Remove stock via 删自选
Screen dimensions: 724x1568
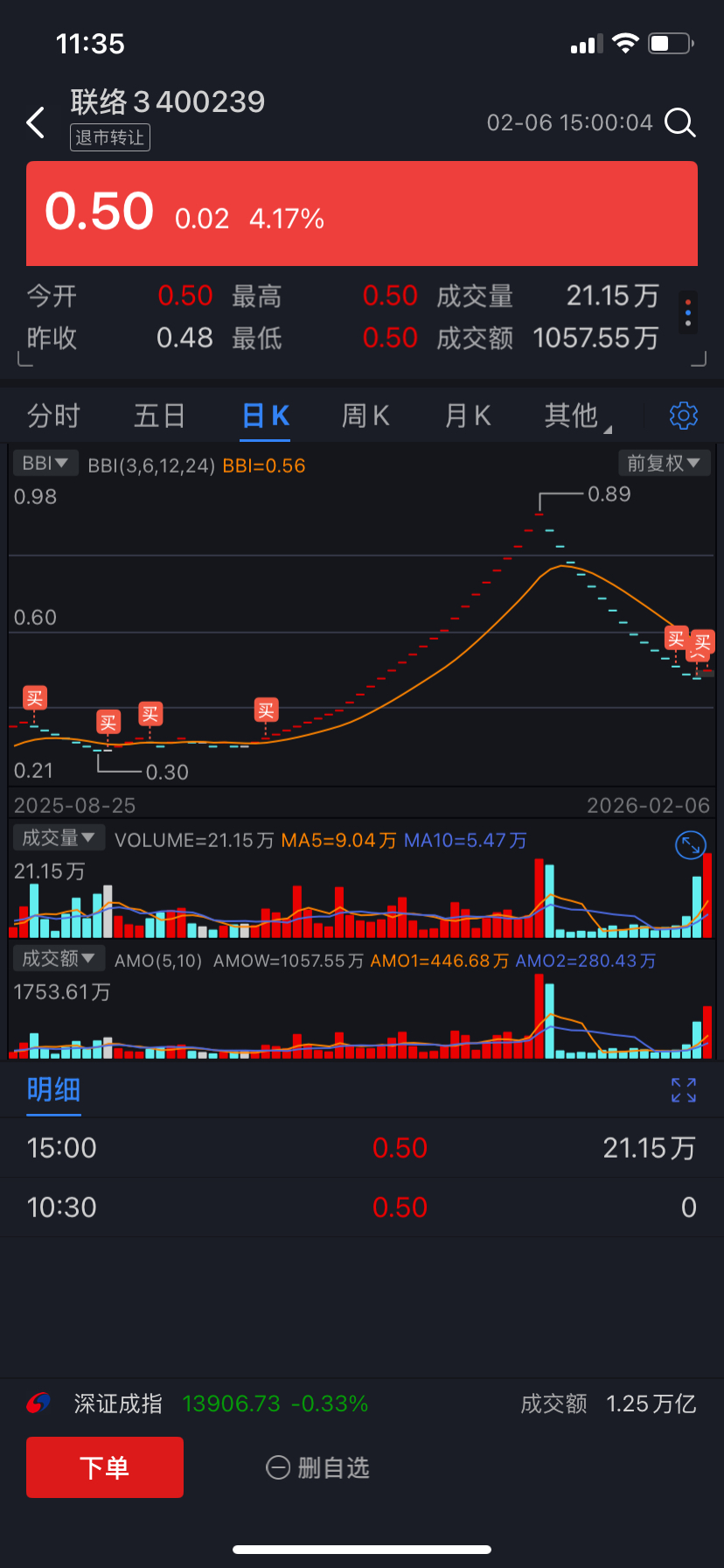[x=318, y=1467]
